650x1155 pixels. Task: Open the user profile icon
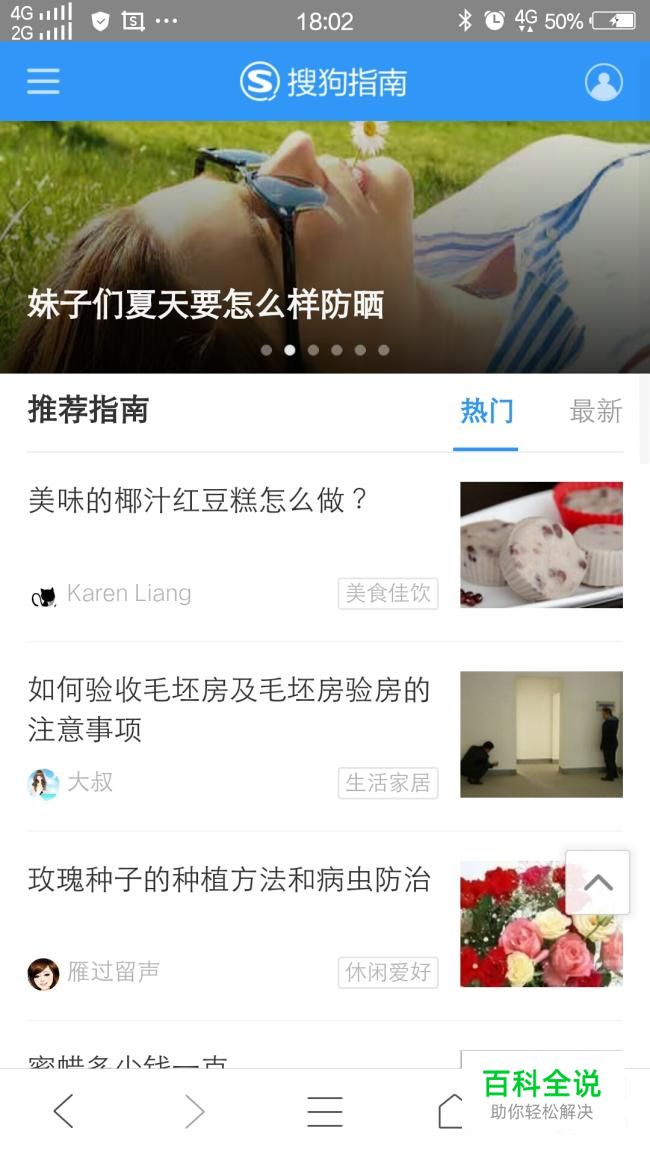coord(603,82)
